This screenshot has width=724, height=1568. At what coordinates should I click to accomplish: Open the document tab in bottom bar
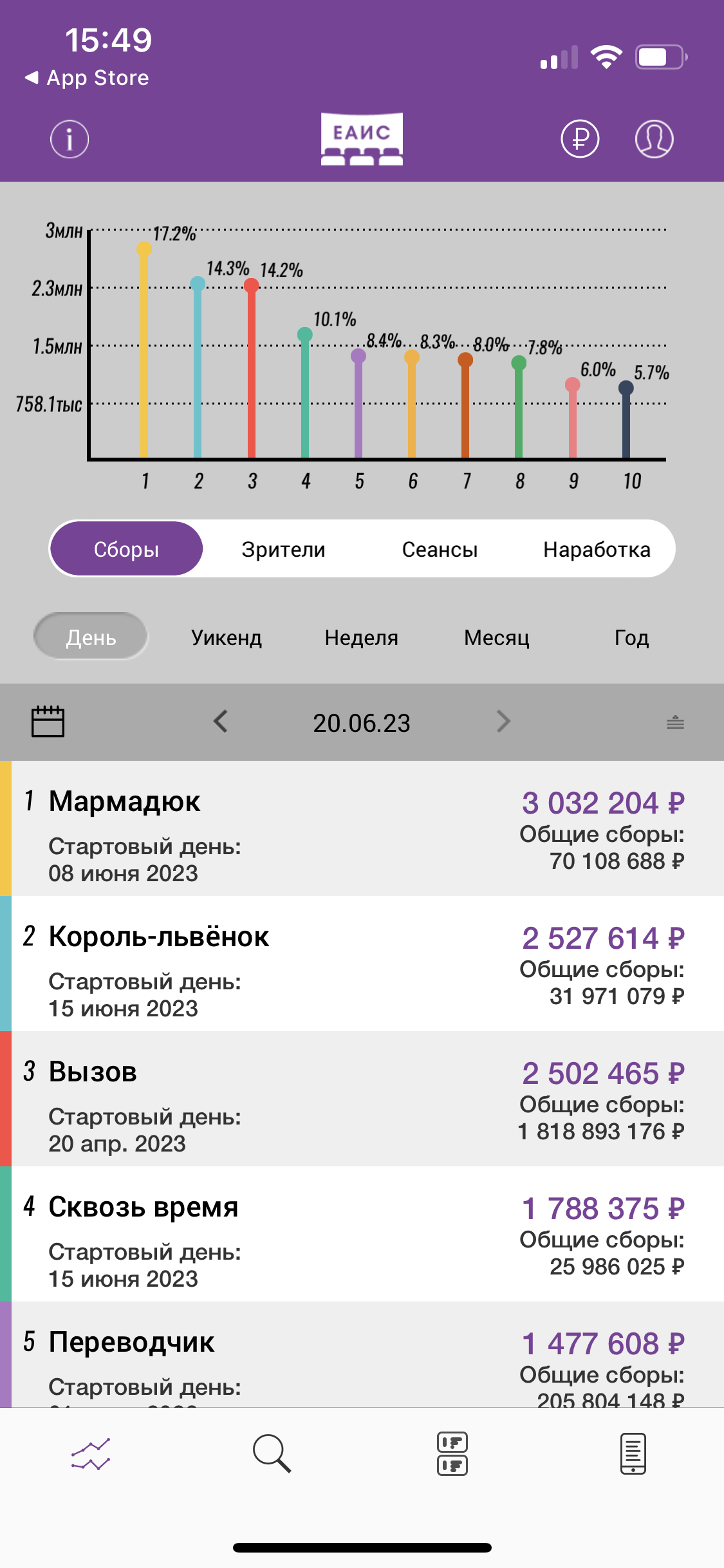[633, 1453]
